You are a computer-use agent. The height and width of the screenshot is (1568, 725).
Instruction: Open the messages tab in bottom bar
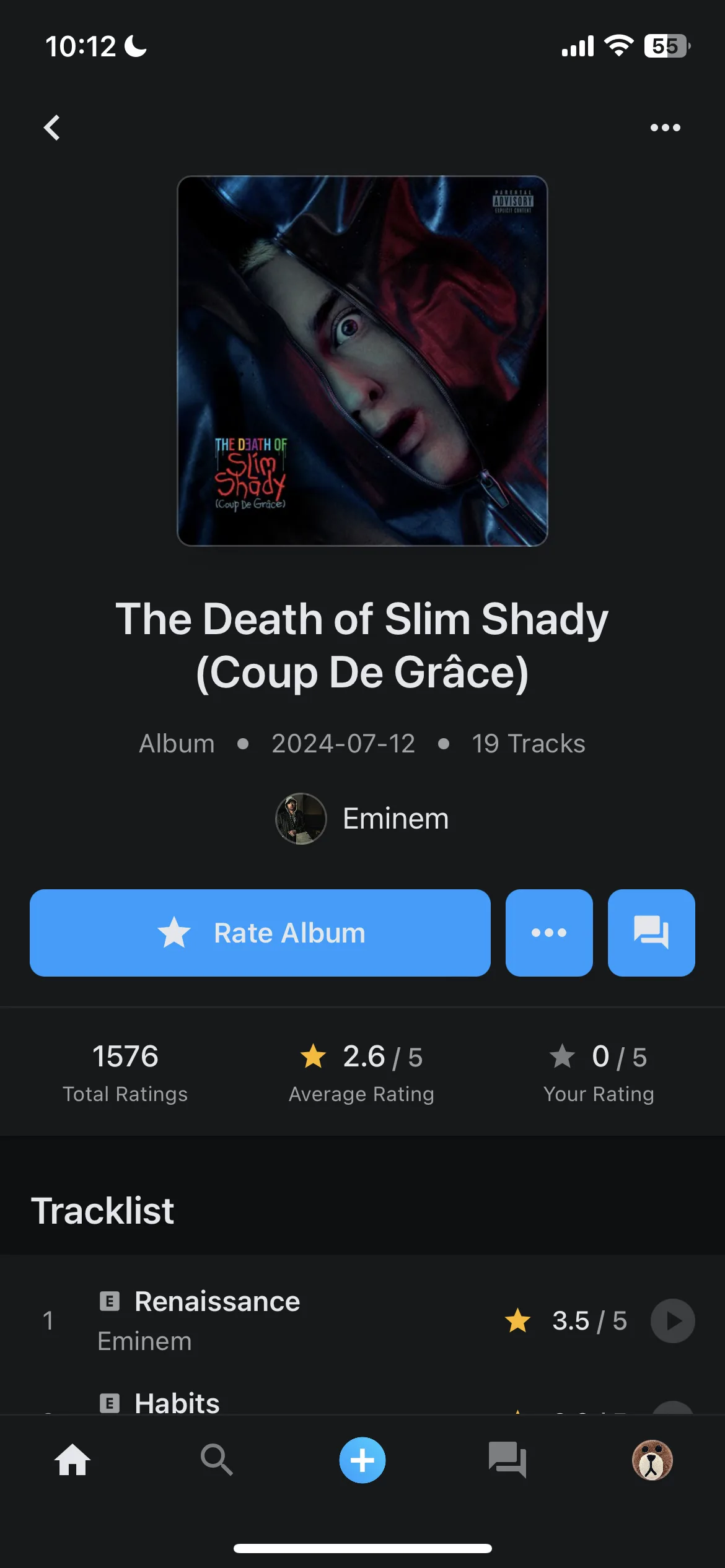coord(507,1460)
